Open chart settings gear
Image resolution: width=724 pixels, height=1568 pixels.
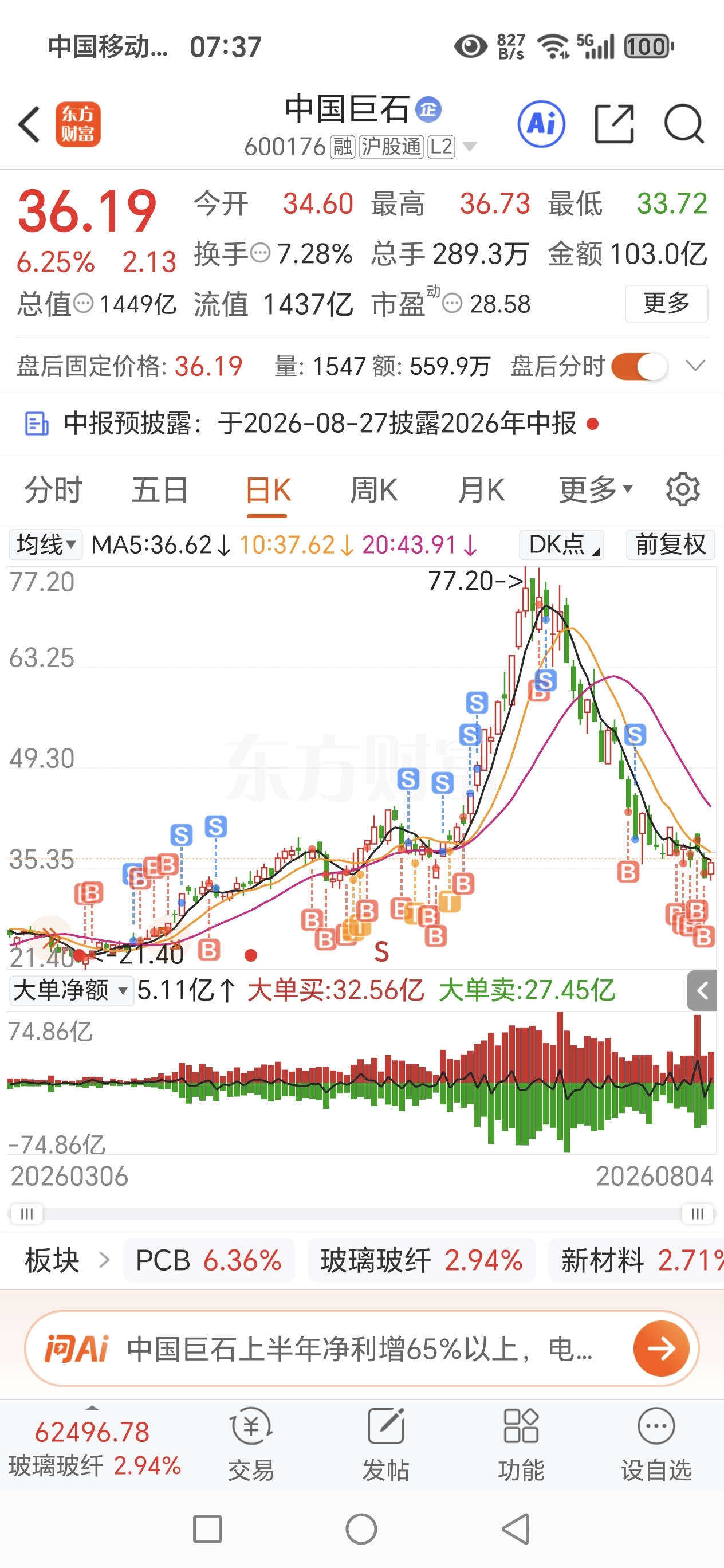point(683,489)
